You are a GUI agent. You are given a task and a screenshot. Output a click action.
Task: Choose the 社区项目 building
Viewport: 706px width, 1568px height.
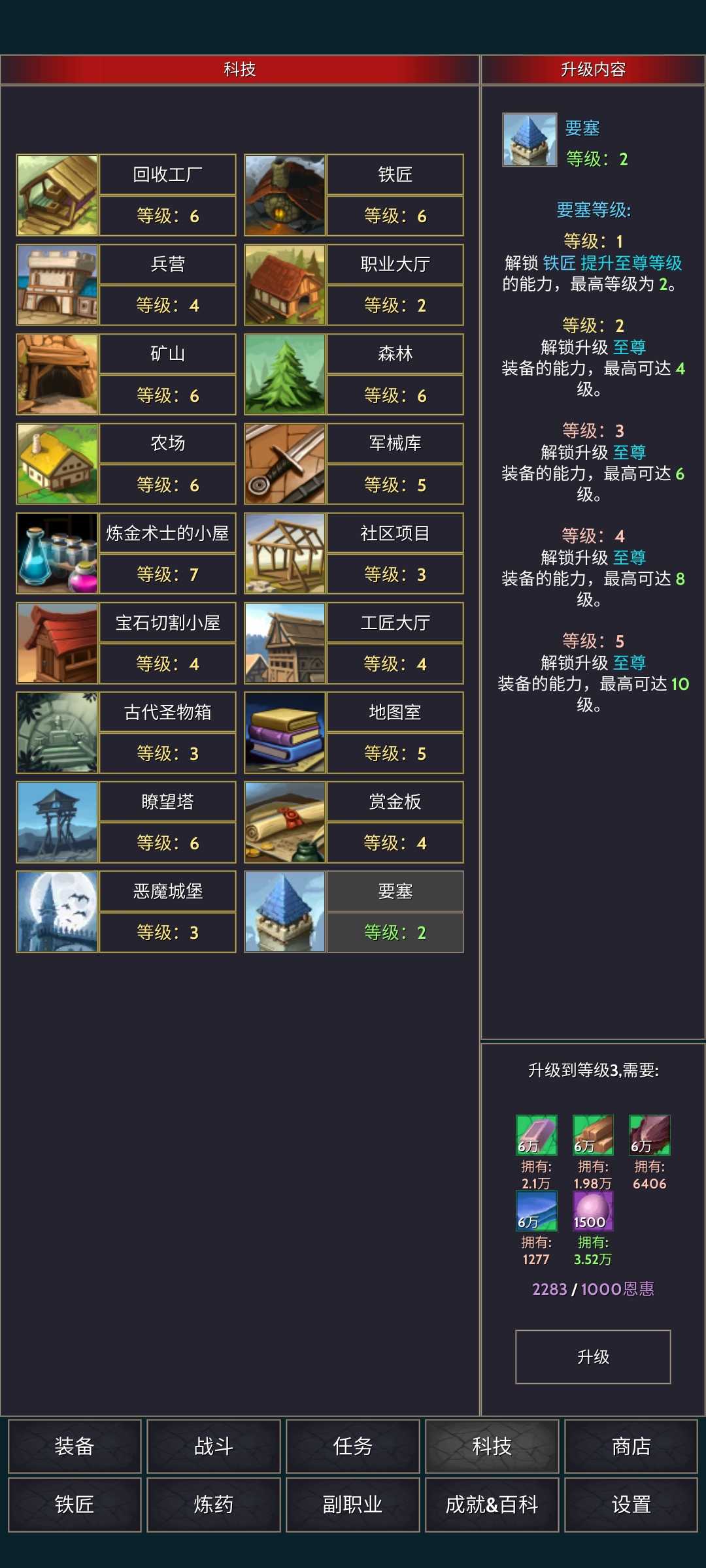tap(354, 553)
